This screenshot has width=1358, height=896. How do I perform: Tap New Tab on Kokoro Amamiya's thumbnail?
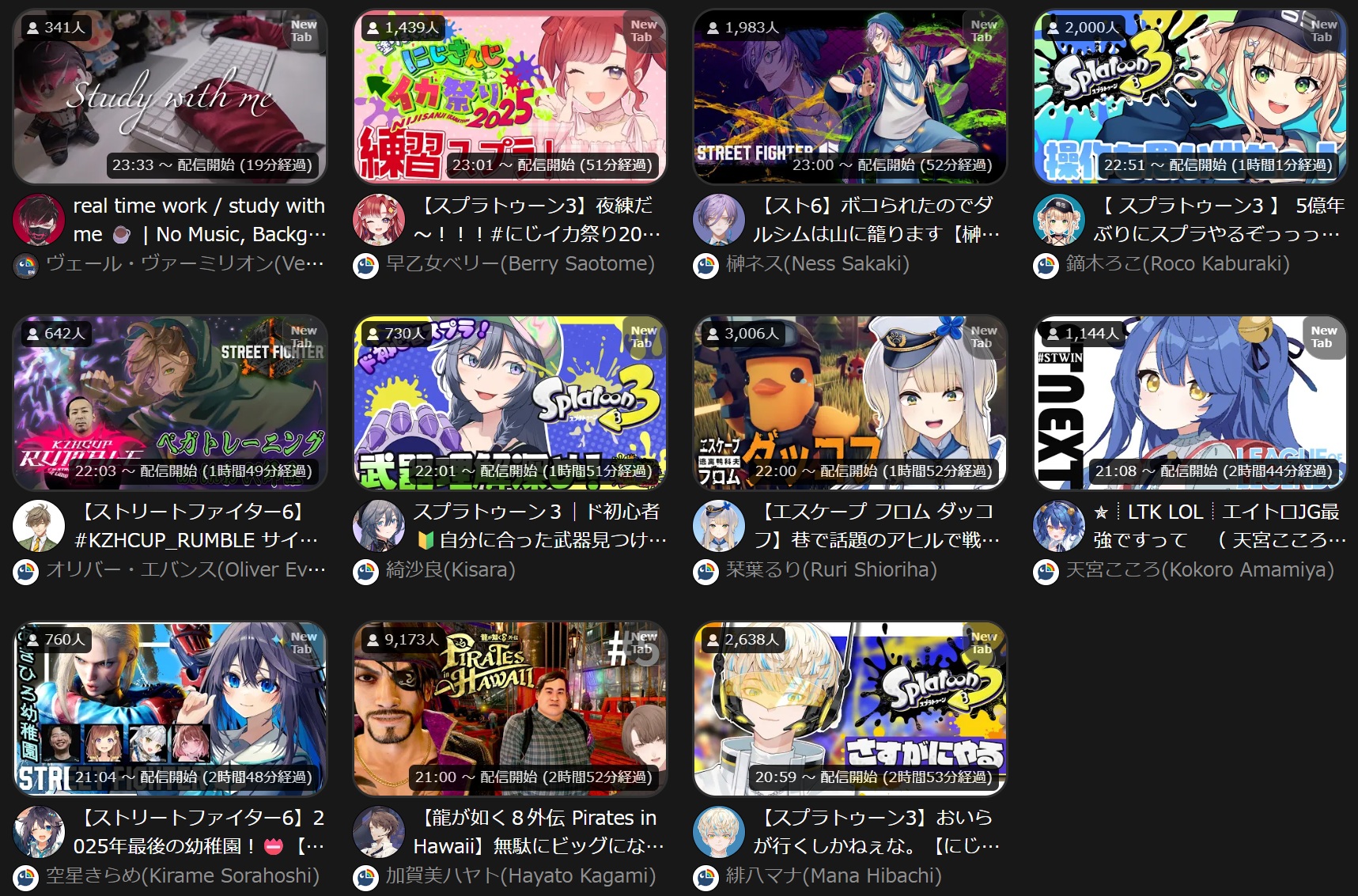point(1323,337)
